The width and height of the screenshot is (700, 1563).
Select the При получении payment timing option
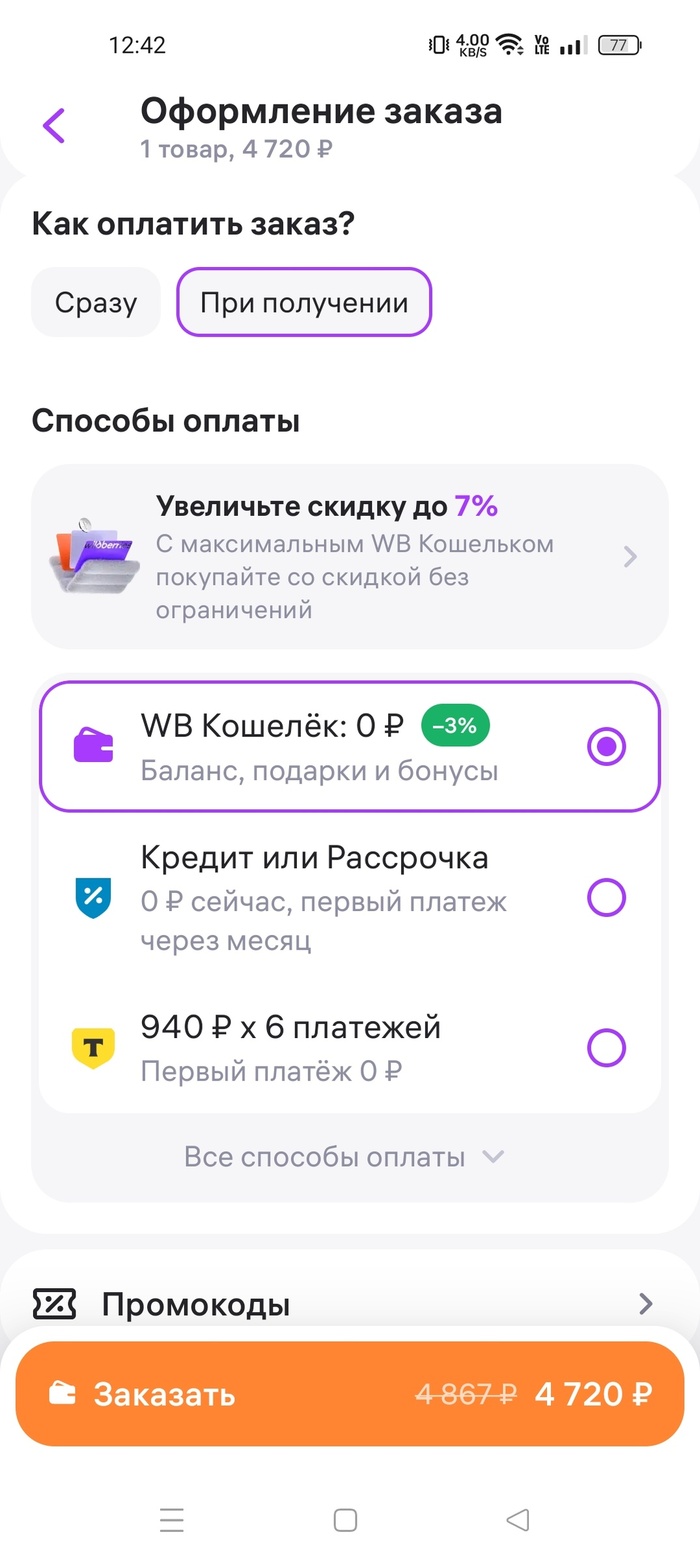click(304, 302)
